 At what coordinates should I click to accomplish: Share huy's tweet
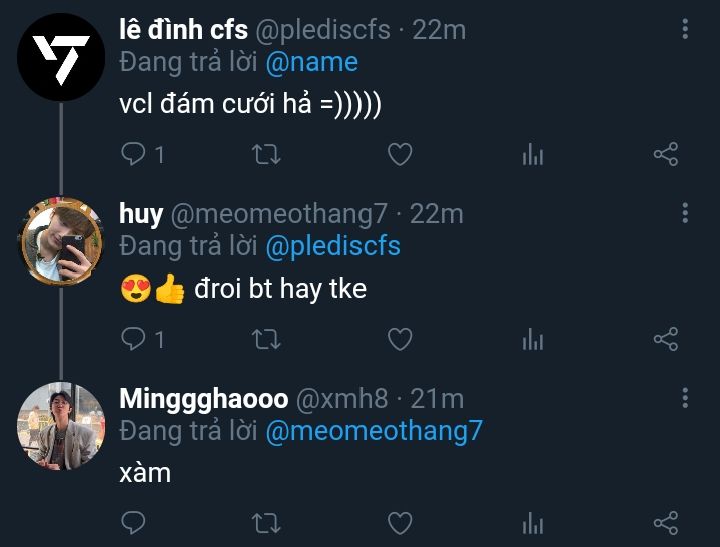[x=666, y=339]
